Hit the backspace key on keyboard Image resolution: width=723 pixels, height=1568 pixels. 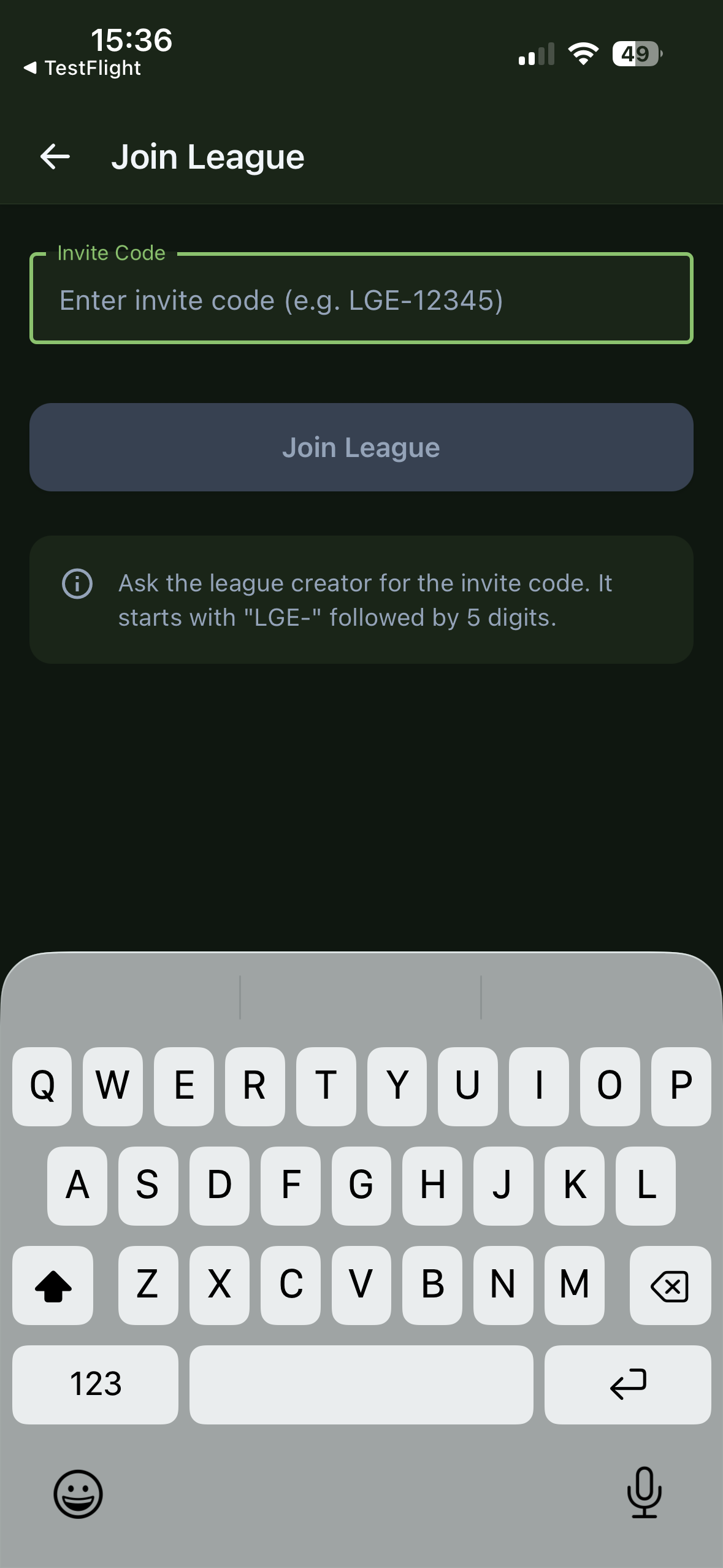tap(670, 1285)
